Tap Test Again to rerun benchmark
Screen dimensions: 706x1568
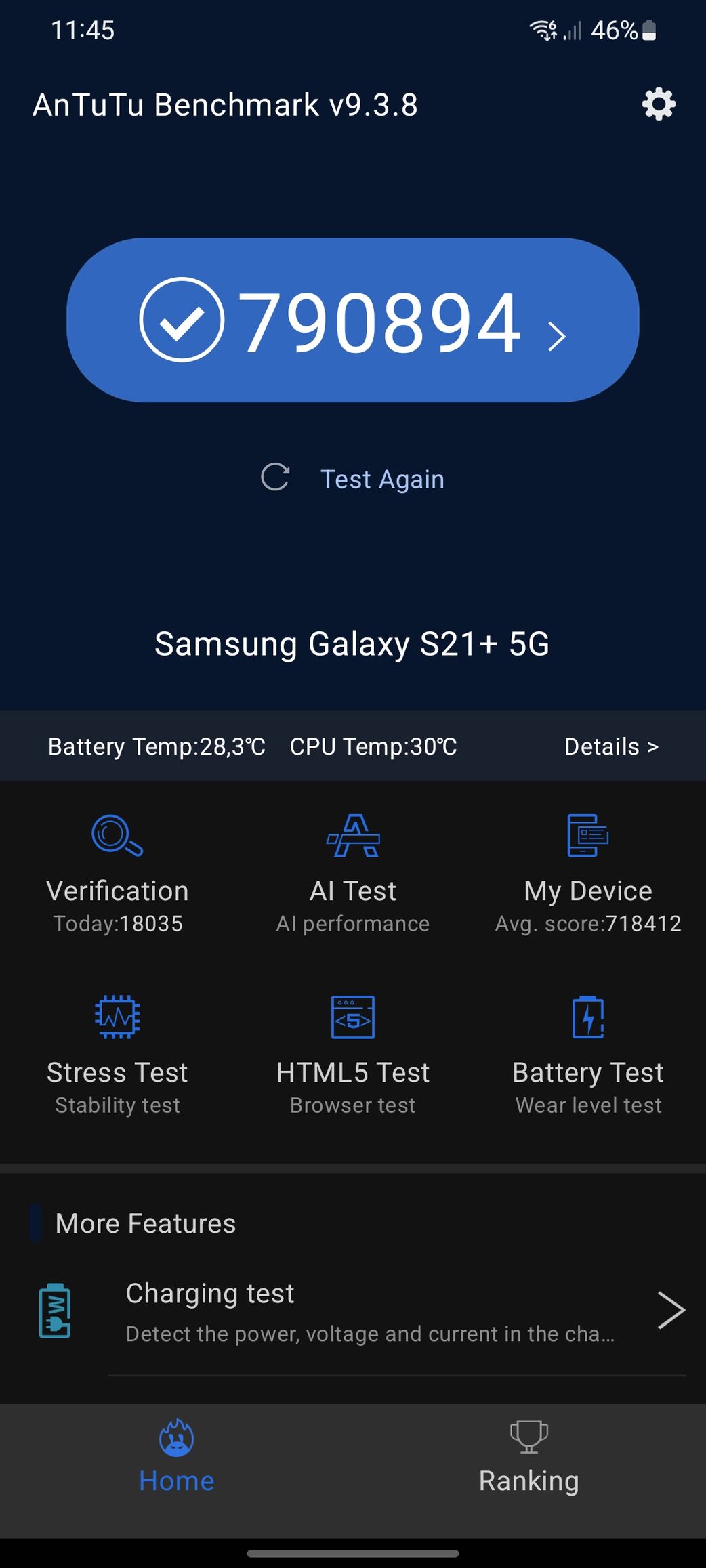[353, 478]
